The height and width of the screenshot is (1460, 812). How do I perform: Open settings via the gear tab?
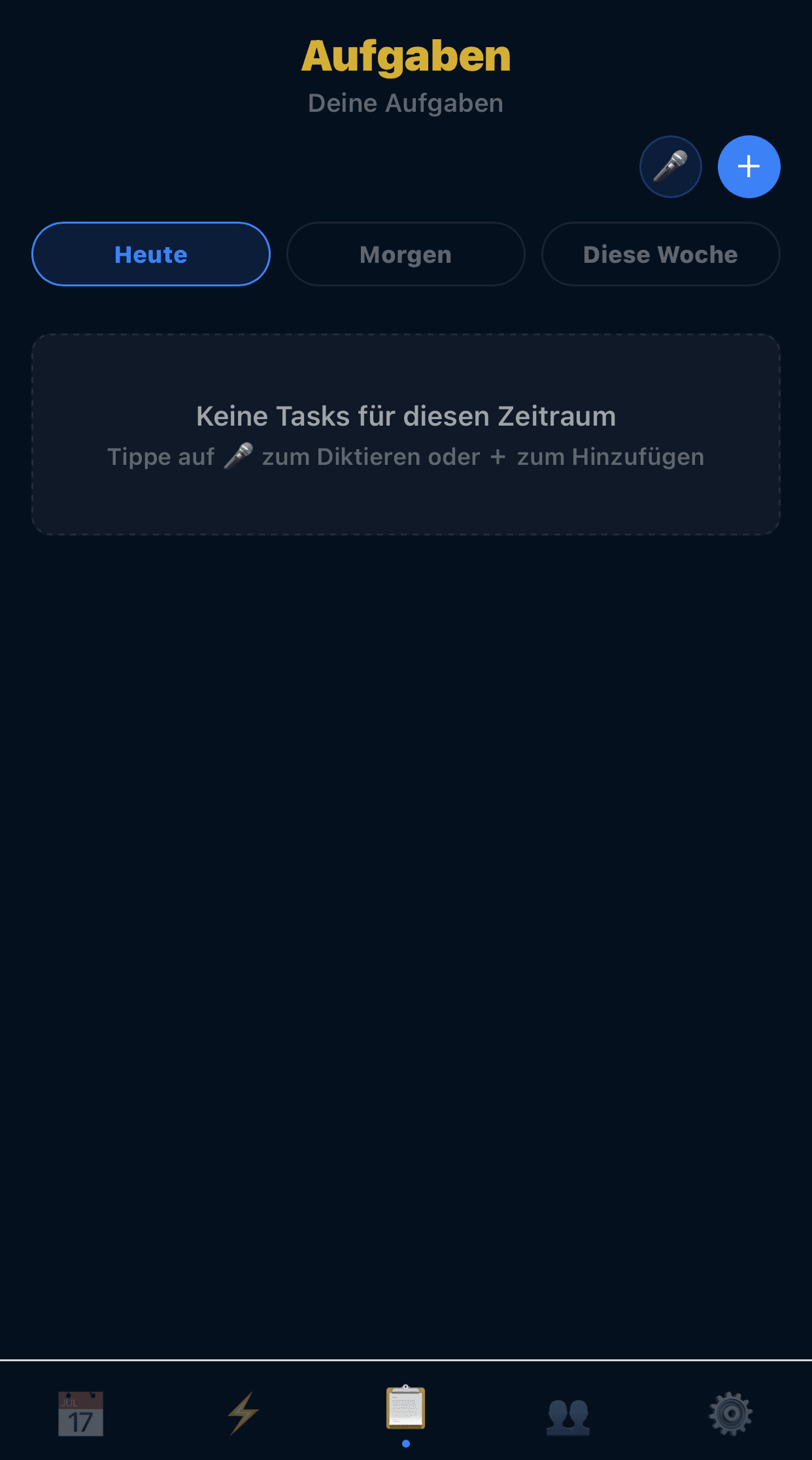730,1414
